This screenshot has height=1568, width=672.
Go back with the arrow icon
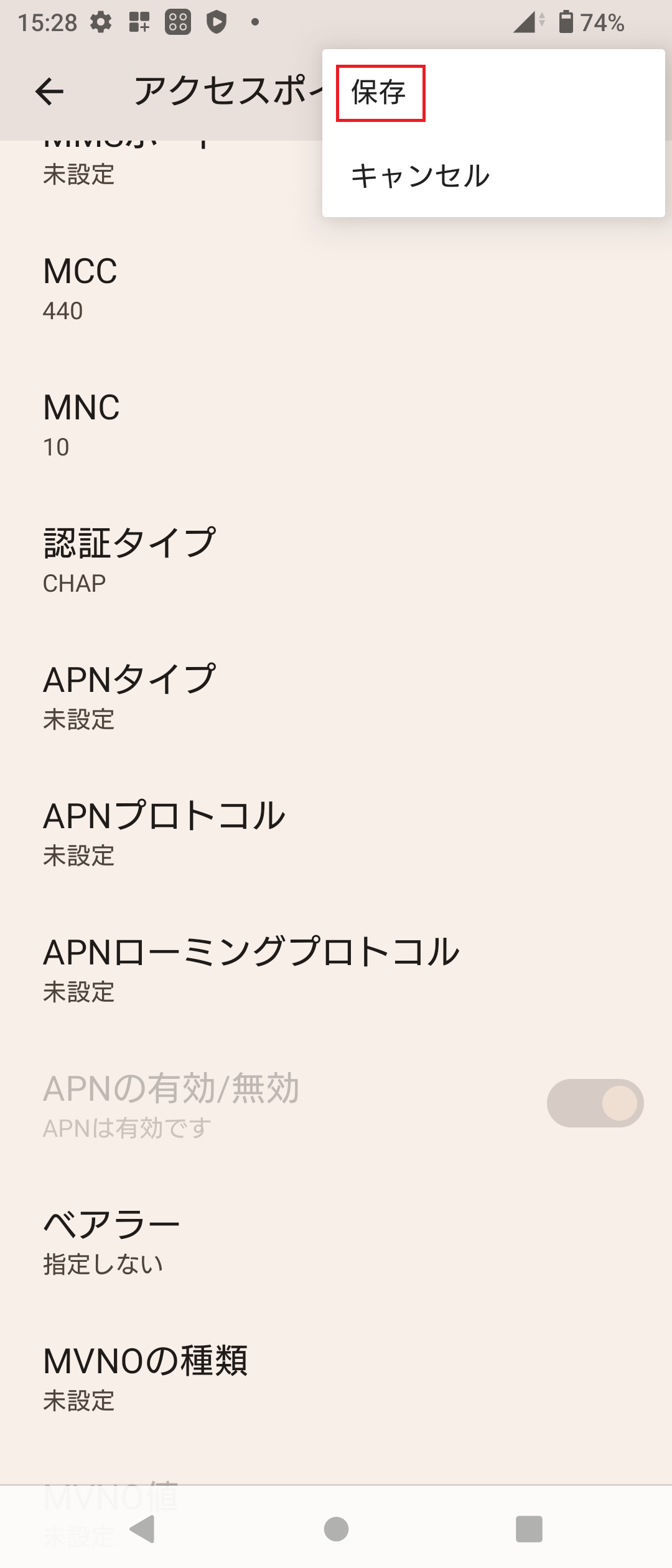click(49, 92)
